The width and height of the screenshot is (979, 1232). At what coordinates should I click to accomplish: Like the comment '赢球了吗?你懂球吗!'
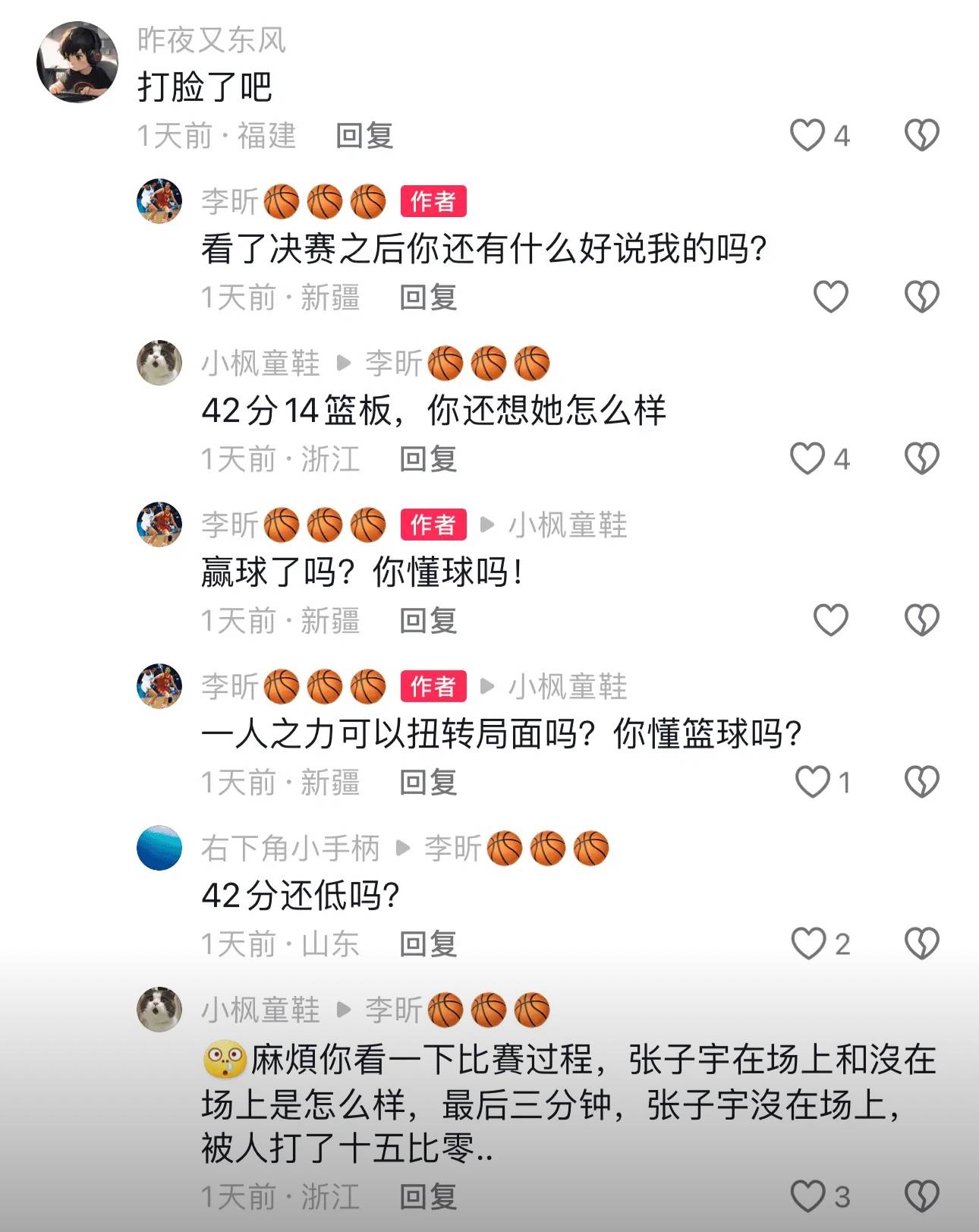tap(831, 620)
